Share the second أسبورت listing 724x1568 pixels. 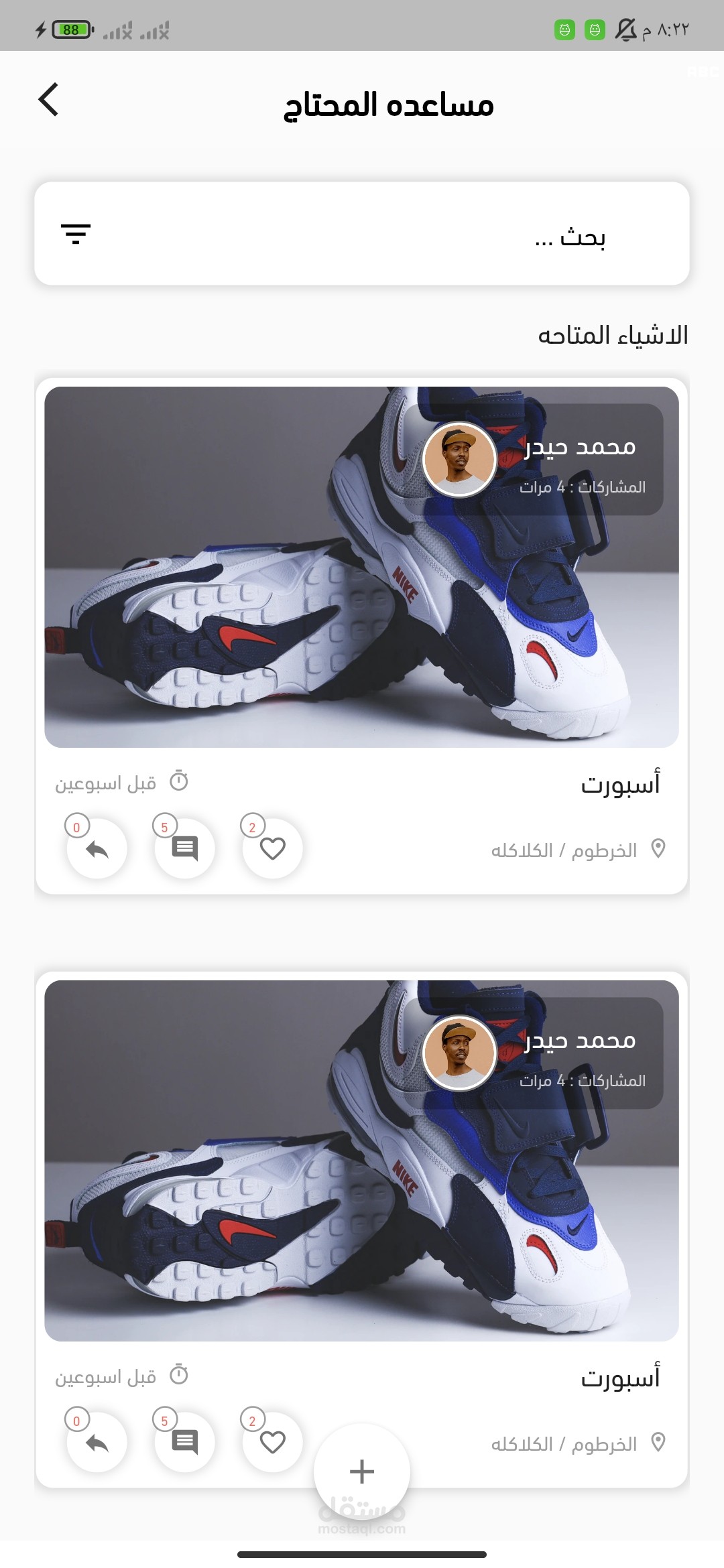pyautogui.click(x=97, y=1442)
